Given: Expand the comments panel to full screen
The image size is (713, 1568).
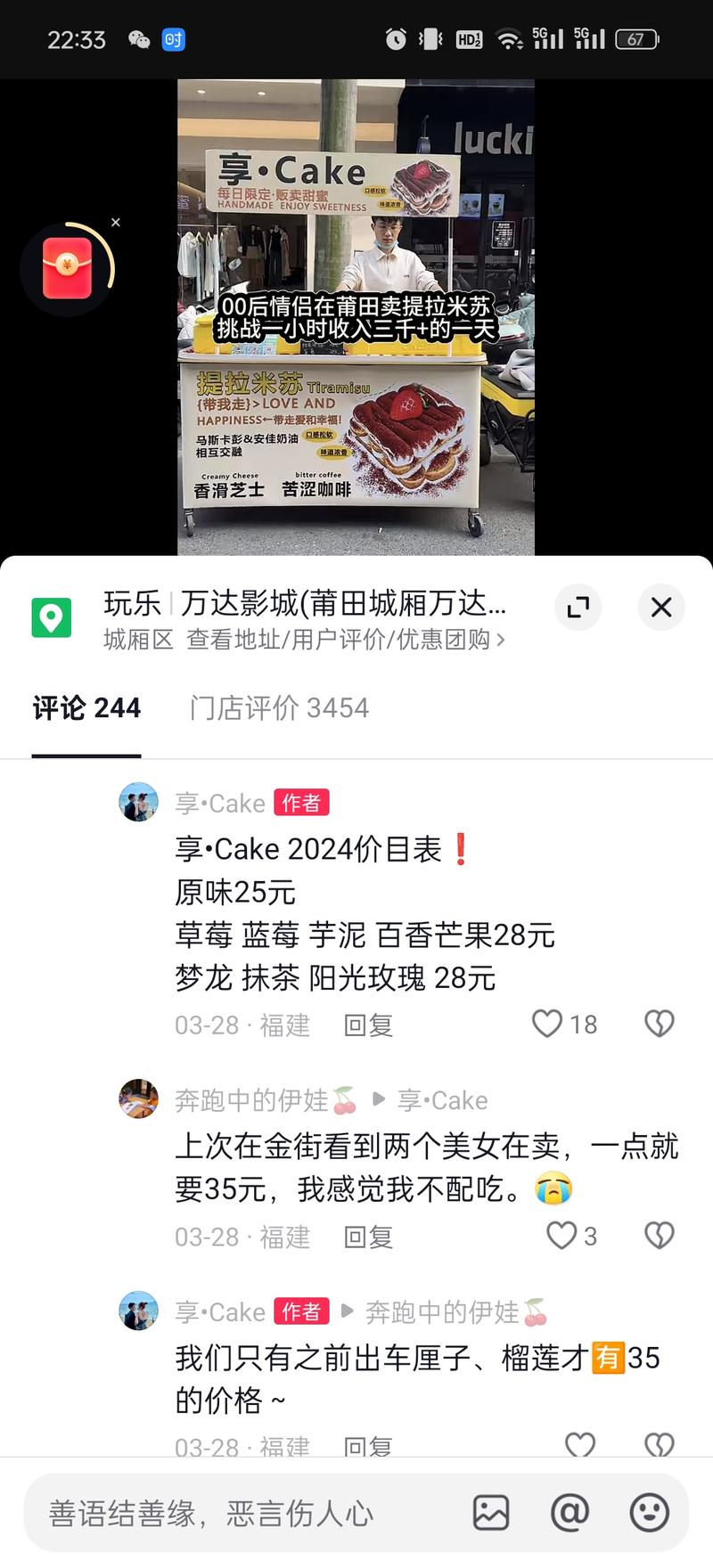Looking at the screenshot, I should click(x=578, y=608).
